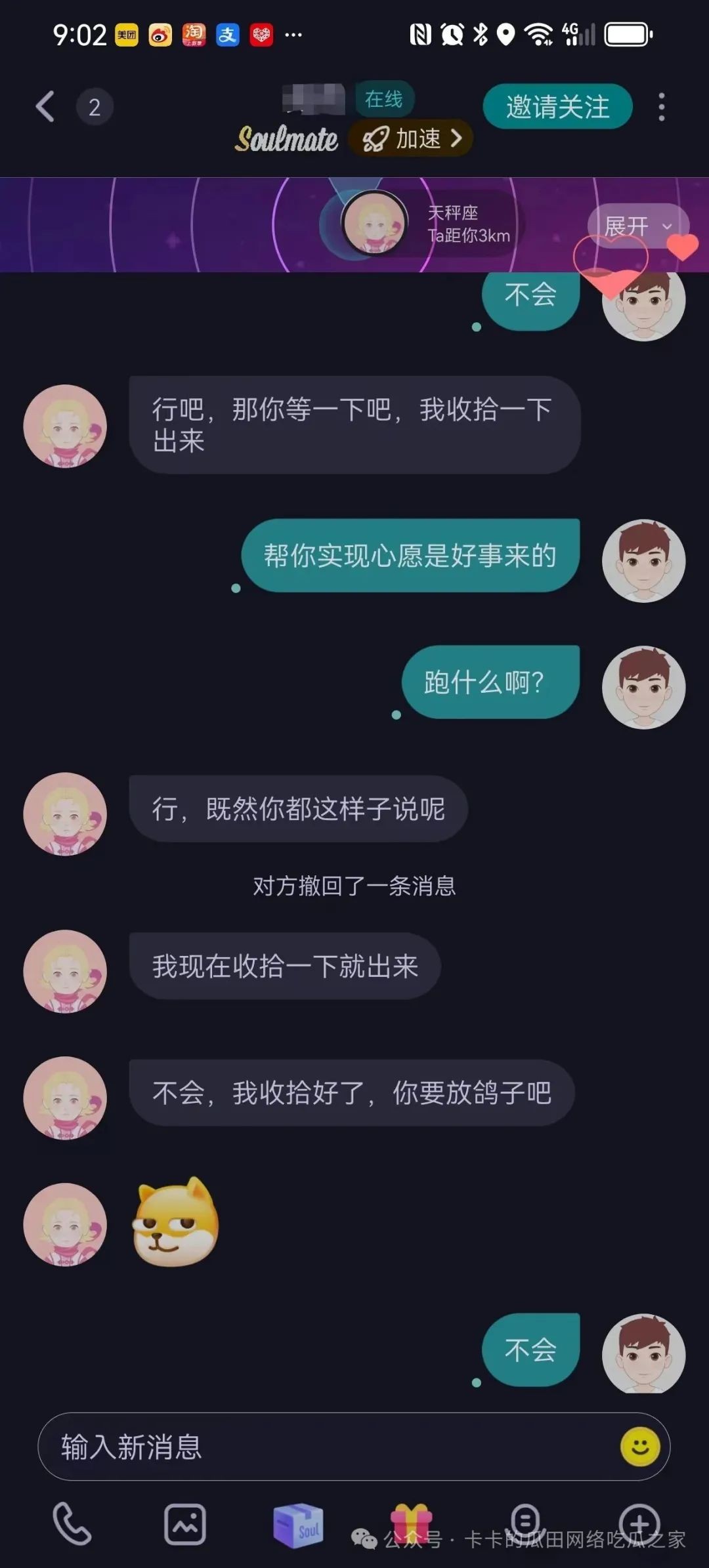This screenshot has height=1568, width=709.
Task: Tap the 加速 Soulmate boost button
Action: [412, 138]
